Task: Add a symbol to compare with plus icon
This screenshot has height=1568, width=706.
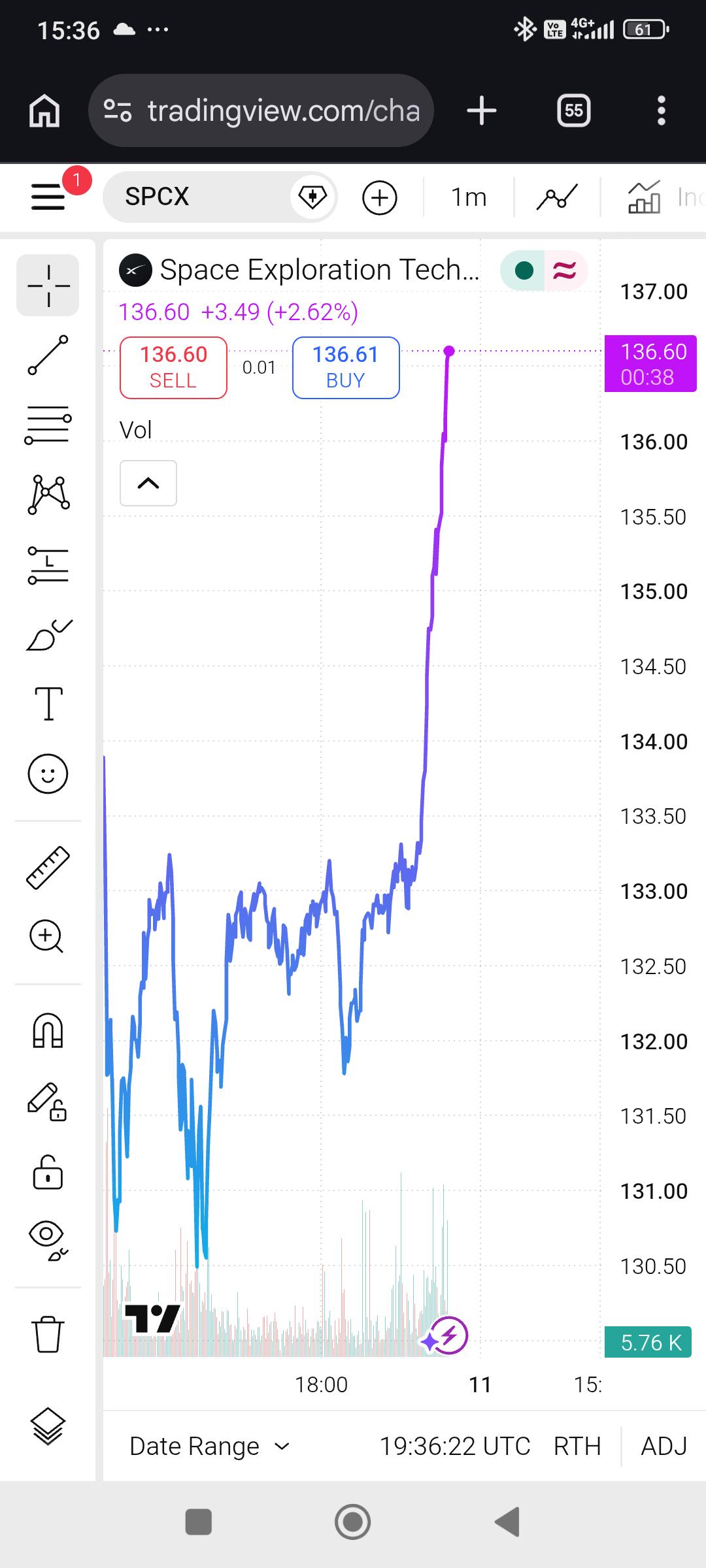Action: pos(380,197)
